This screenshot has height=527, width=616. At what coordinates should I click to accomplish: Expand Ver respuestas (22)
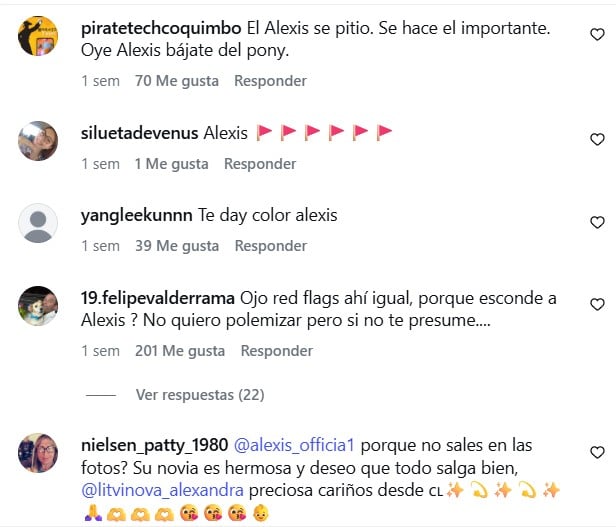[x=199, y=395]
